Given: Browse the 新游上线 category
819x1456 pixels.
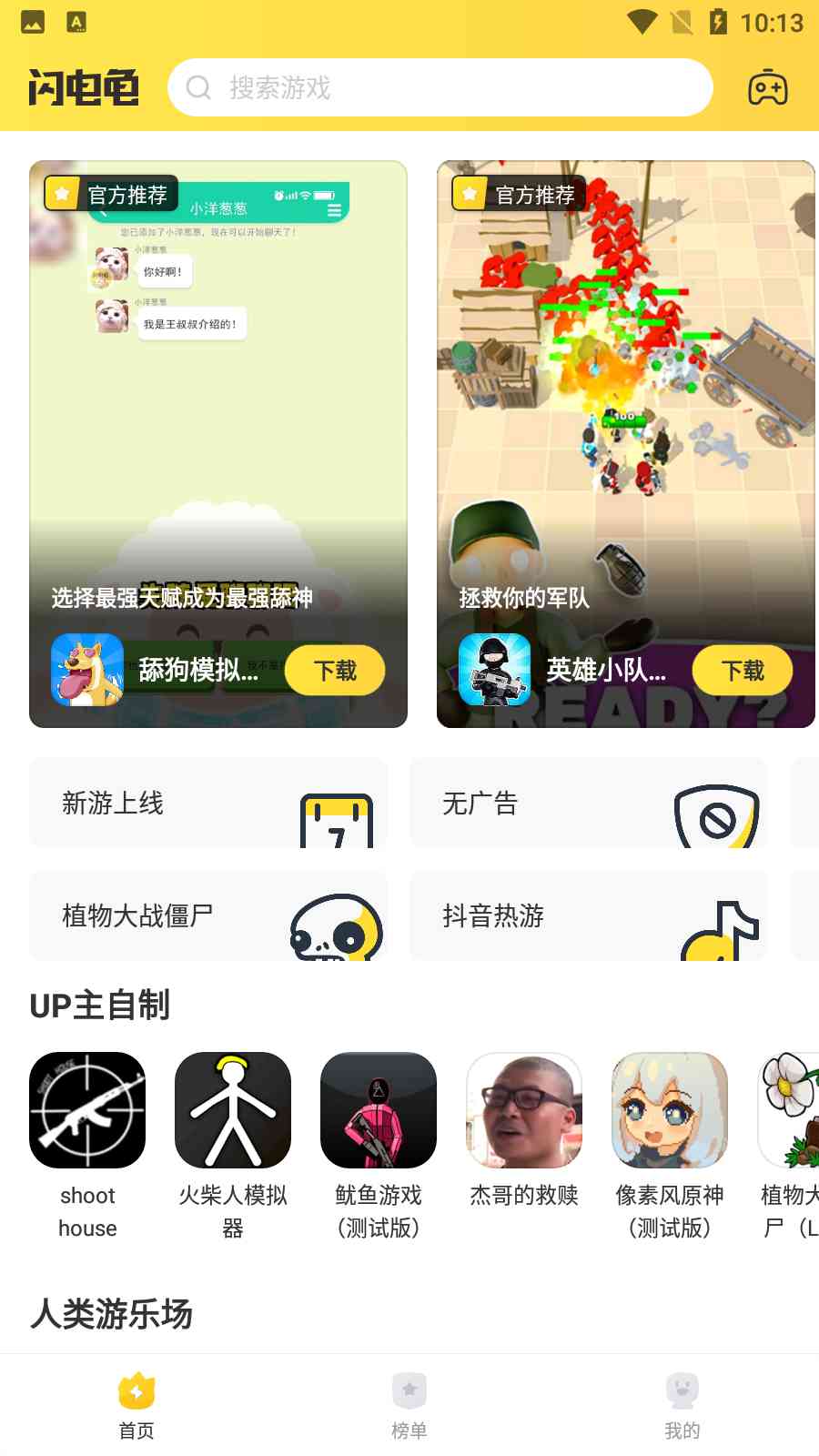Looking at the screenshot, I should coord(208,804).
